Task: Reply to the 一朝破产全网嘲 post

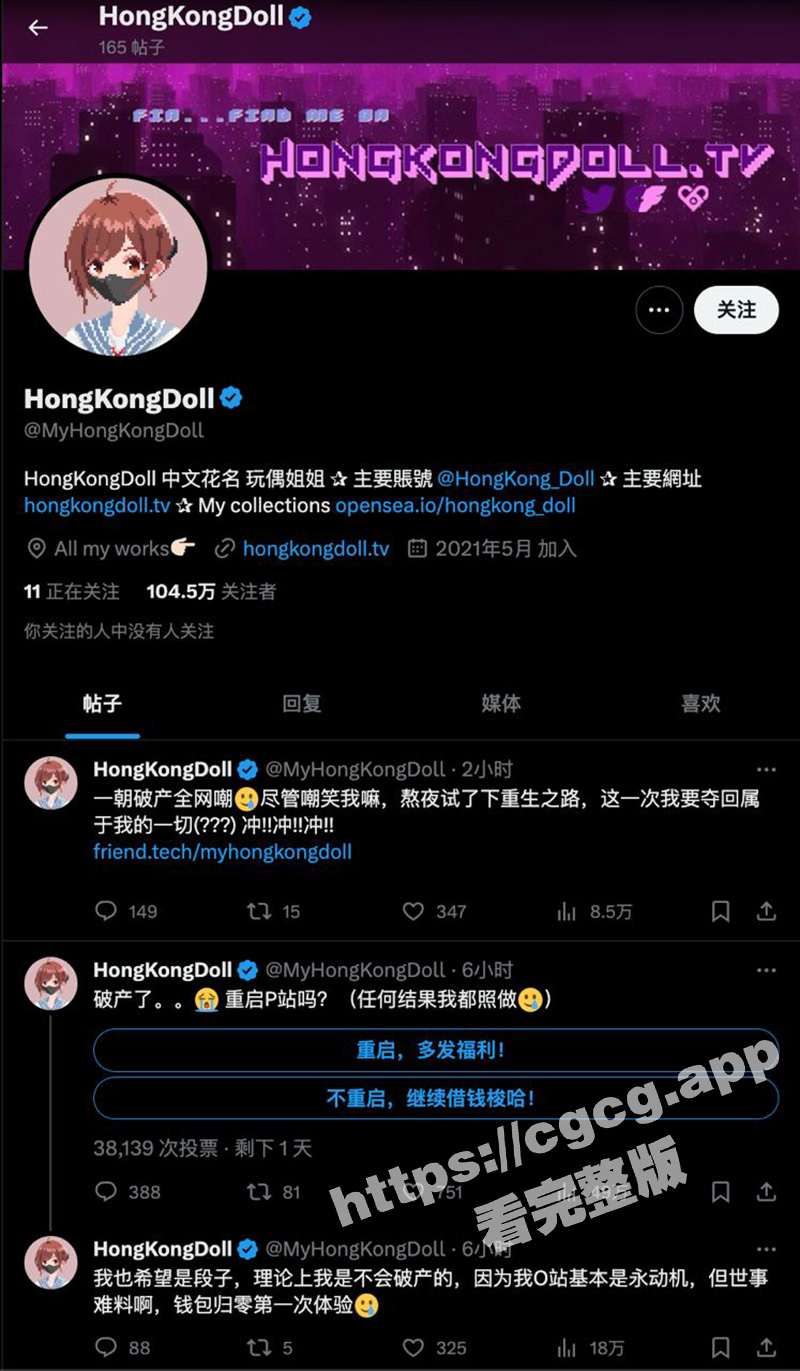Action: [x=106, y=911]
